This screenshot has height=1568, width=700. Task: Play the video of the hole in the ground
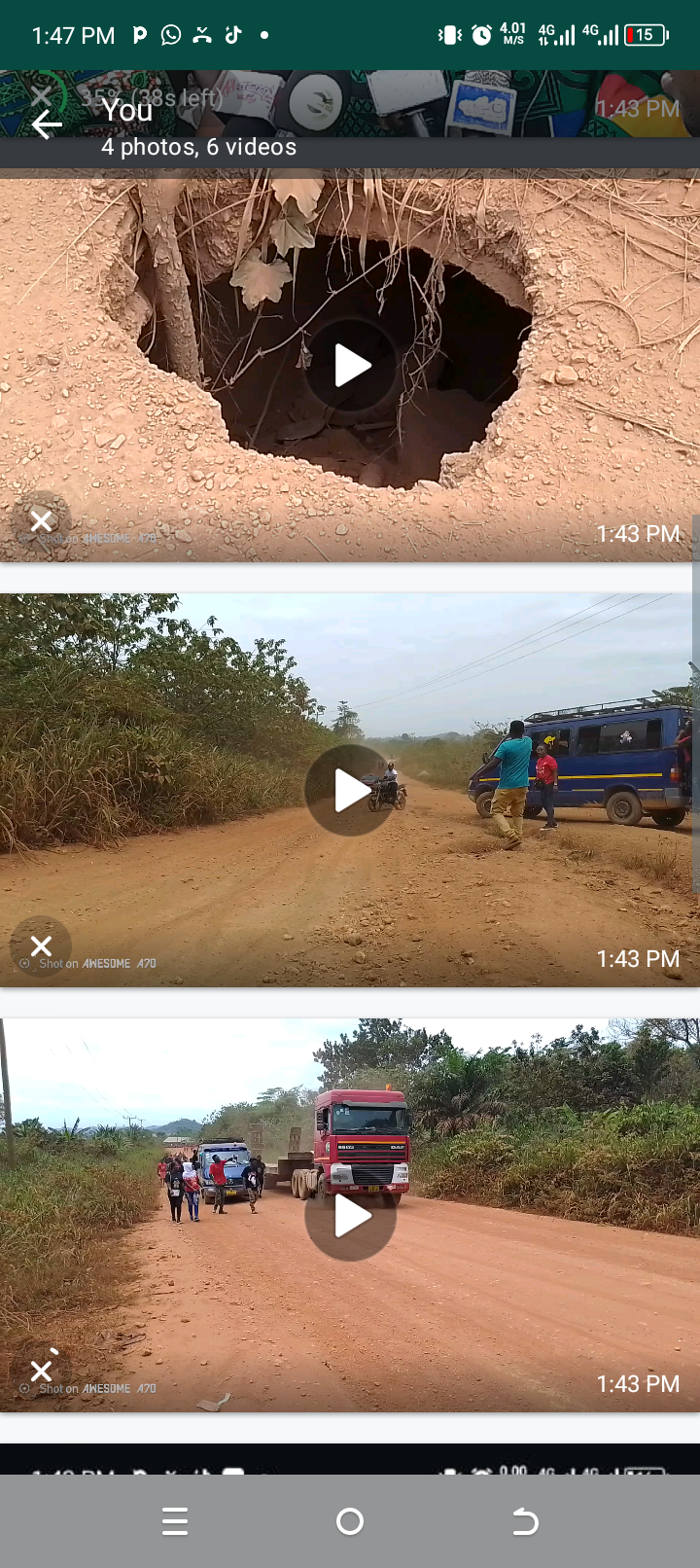click(x=351, y=366)
